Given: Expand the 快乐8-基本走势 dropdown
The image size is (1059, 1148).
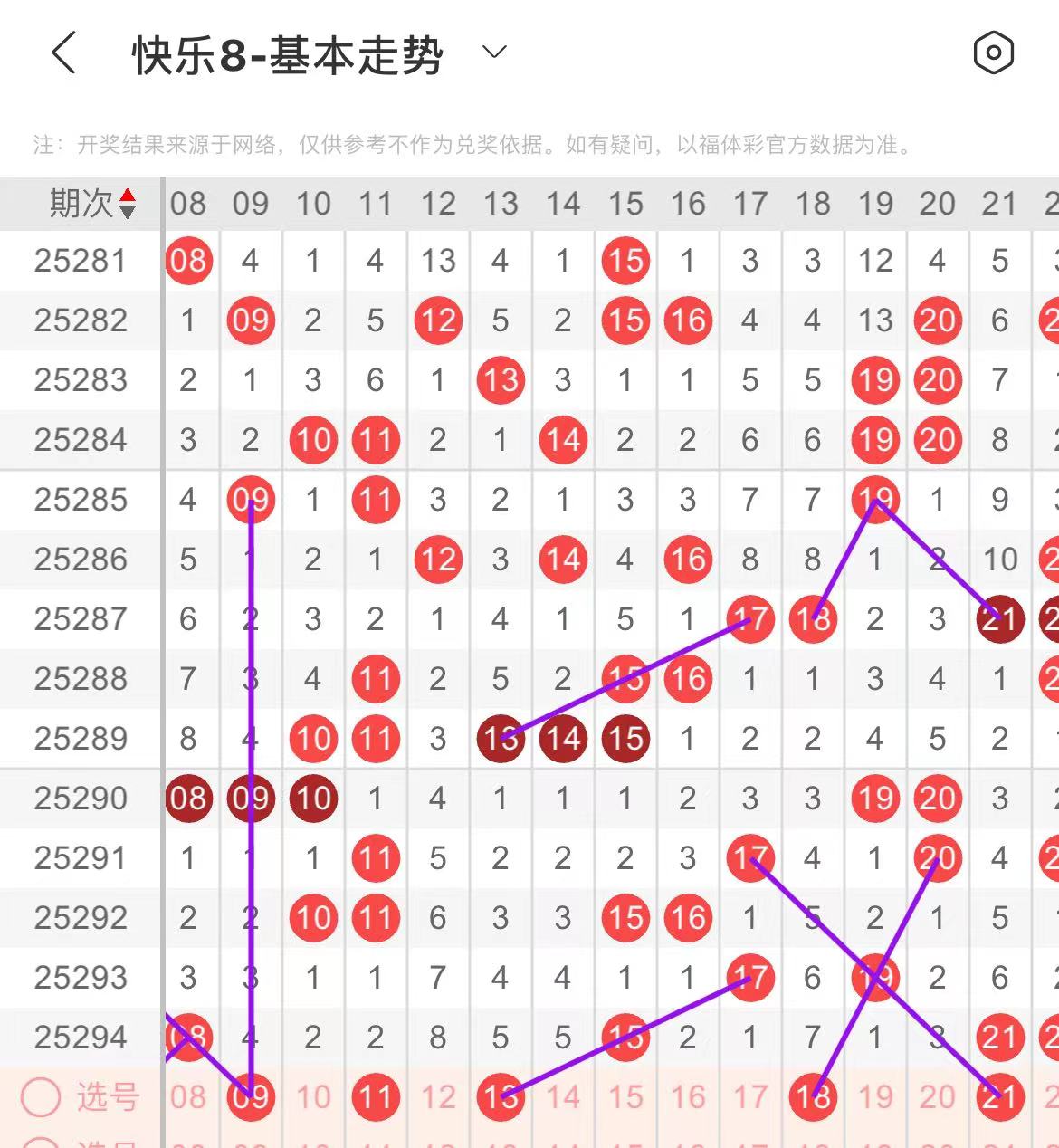Looking at the screenshot, I should tap(494, 53).
